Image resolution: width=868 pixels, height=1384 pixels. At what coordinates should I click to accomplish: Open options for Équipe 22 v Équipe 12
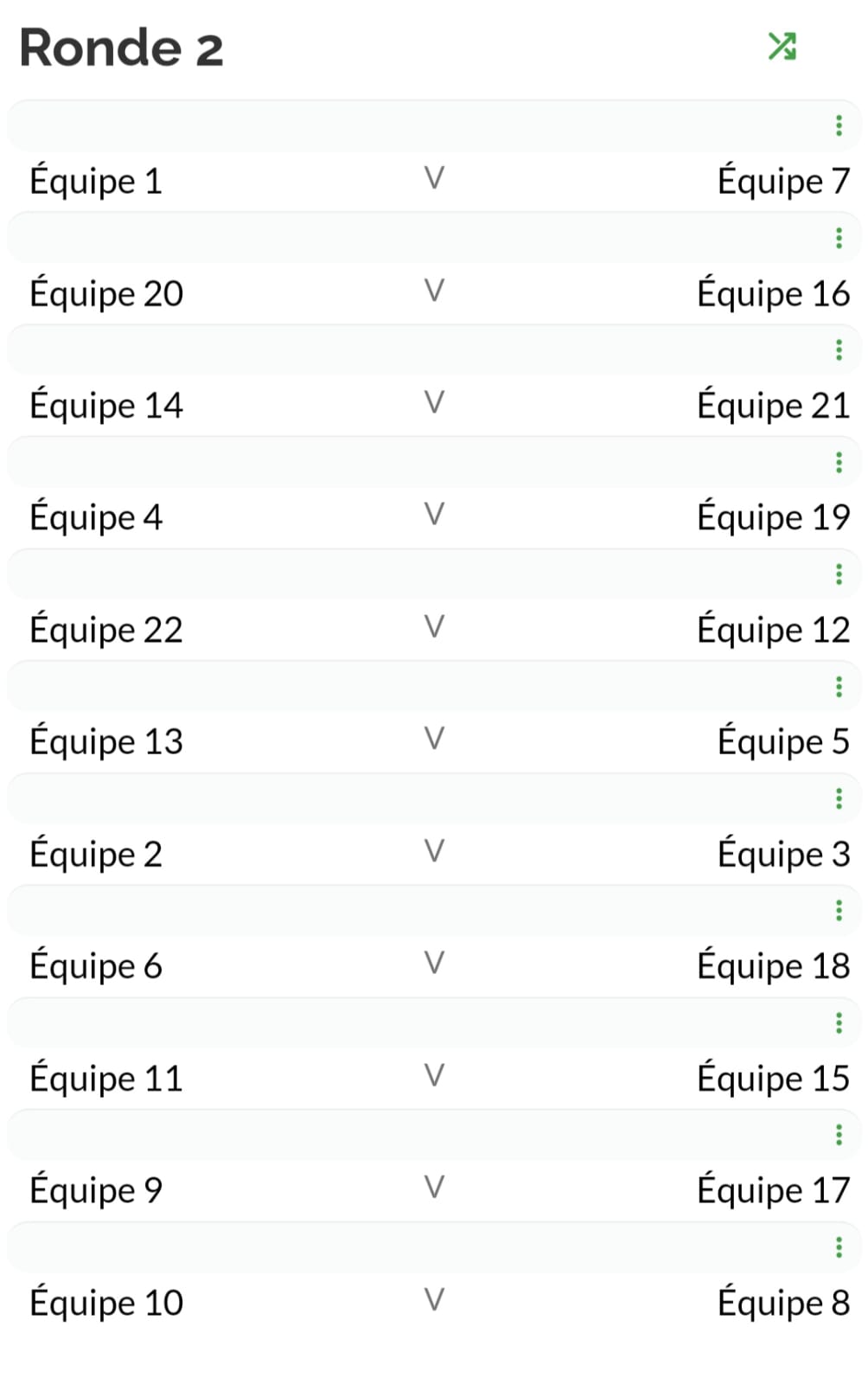click(839, 574)
